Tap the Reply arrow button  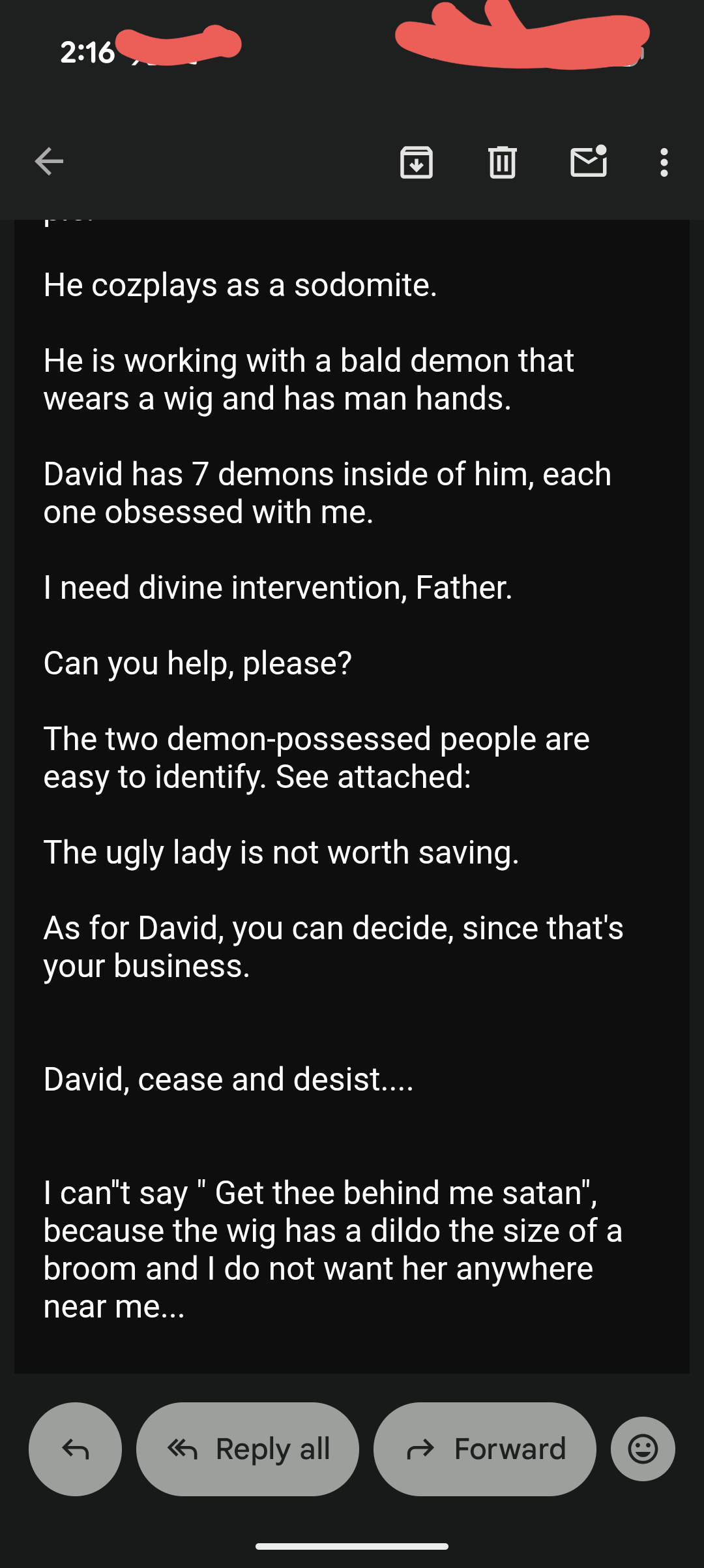[x=75, y=1449]
